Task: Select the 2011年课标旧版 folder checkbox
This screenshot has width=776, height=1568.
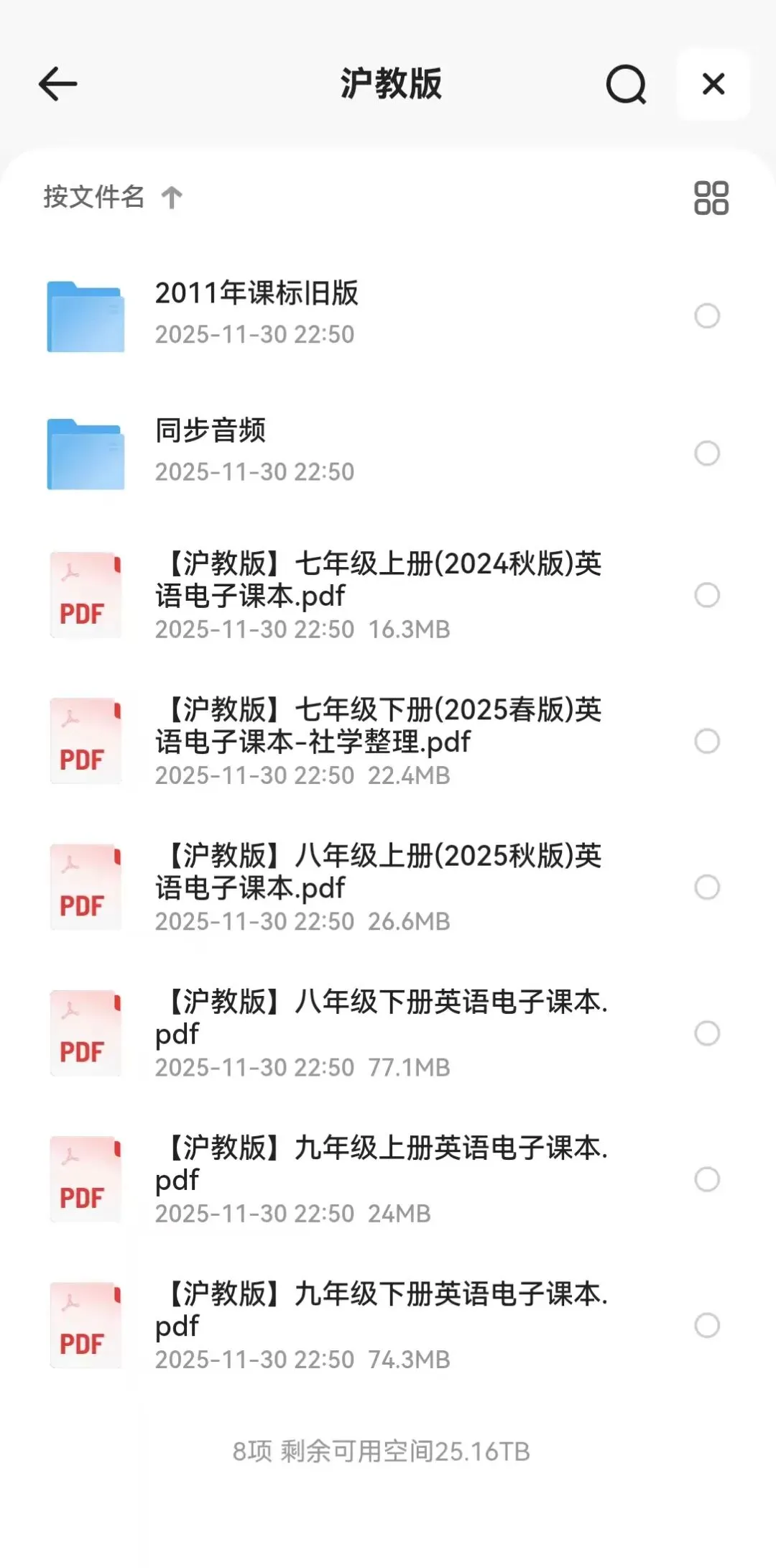Action: (x=707, y=315)
